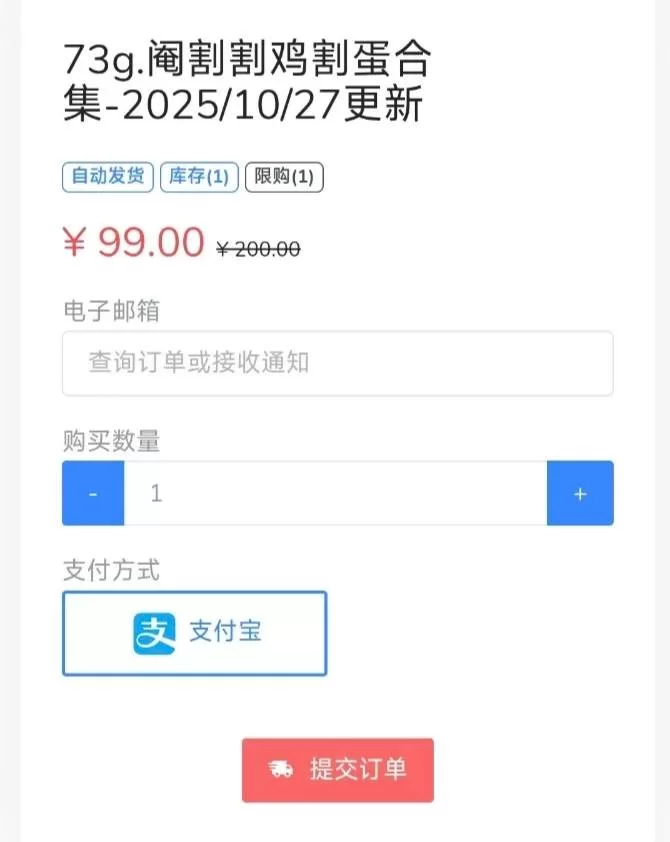Decrease purchase quantity with minus button
Viewport: 670px width, 842px height.
coord(93,493)
